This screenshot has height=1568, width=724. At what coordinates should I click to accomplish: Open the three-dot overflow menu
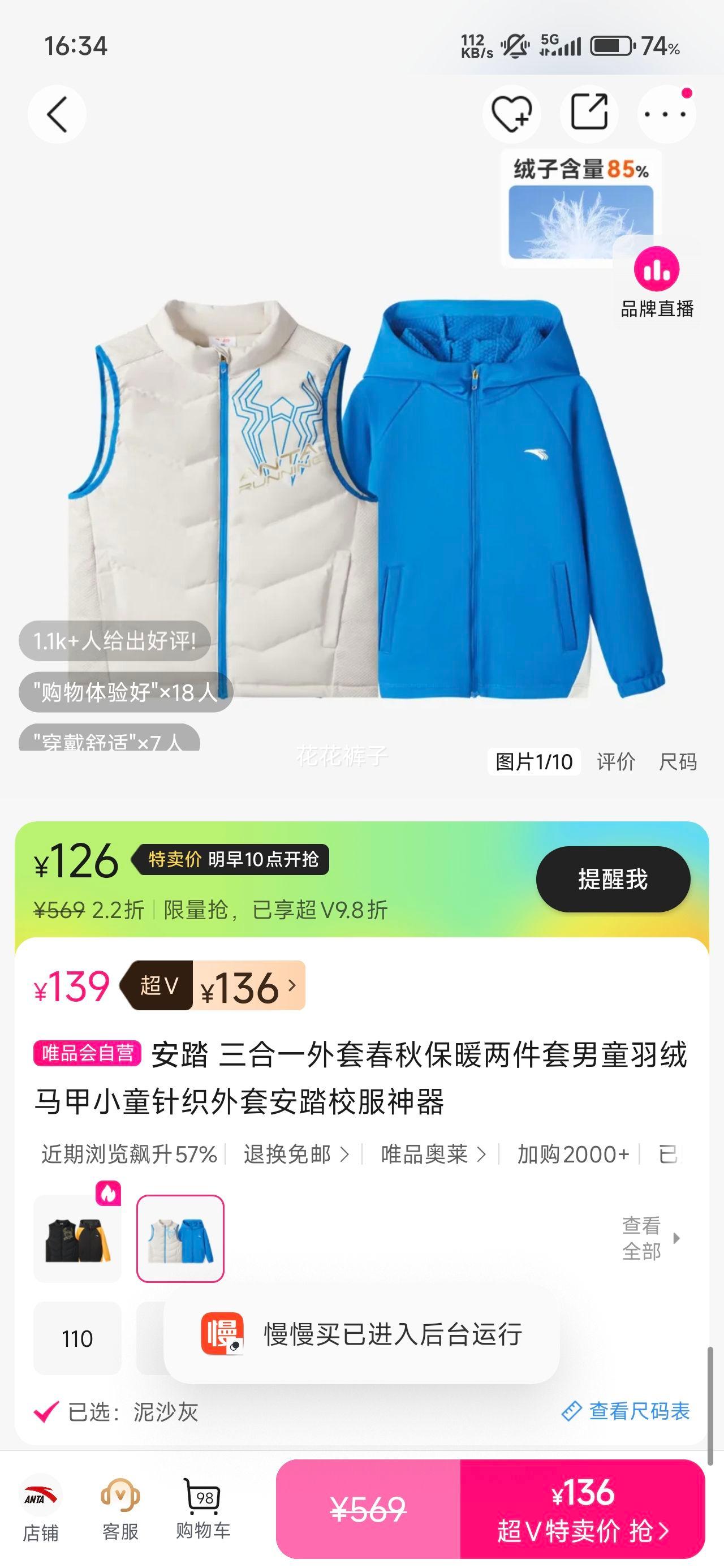pyautogui.click(x=666, y=114)
